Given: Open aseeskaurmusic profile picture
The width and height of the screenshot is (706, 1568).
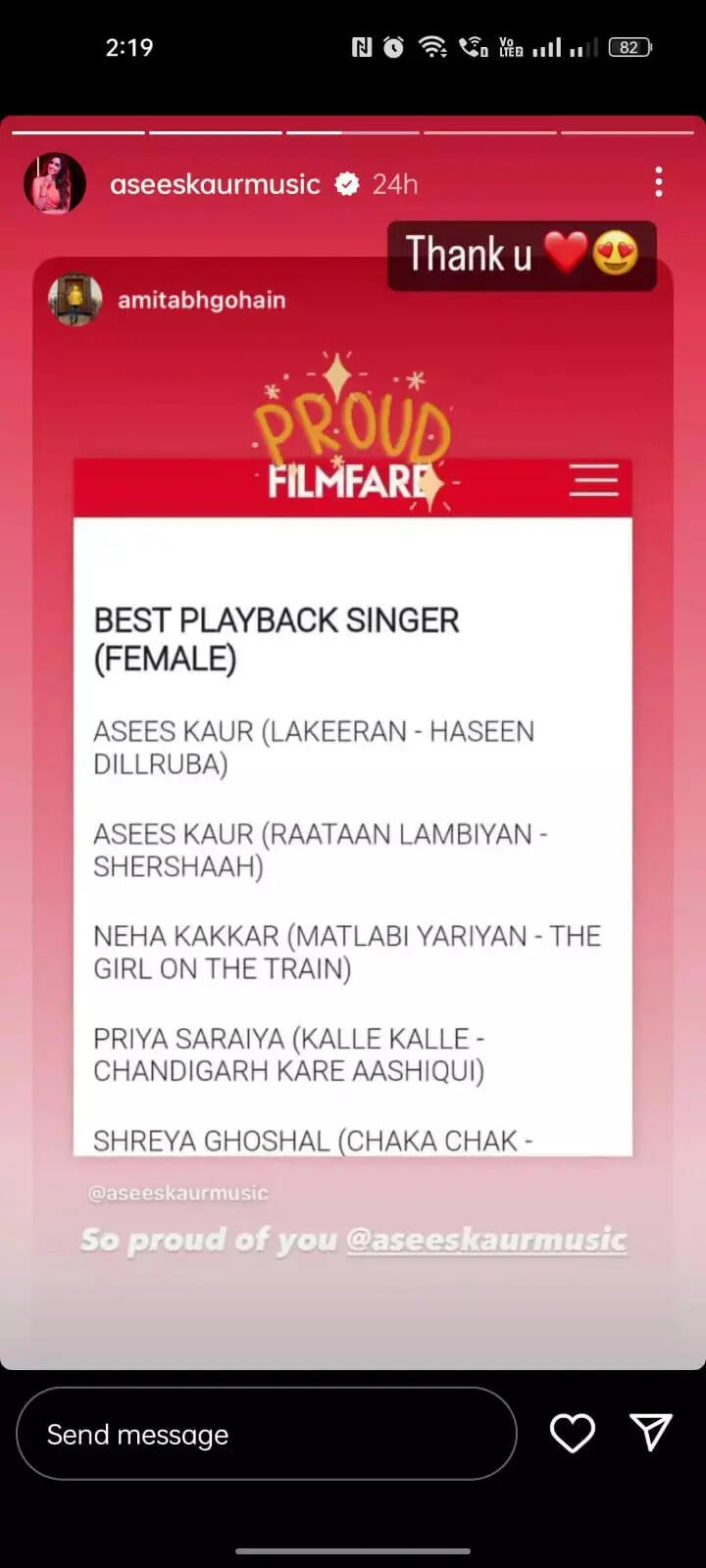Looking at the screenshot, I should (55, 183).
